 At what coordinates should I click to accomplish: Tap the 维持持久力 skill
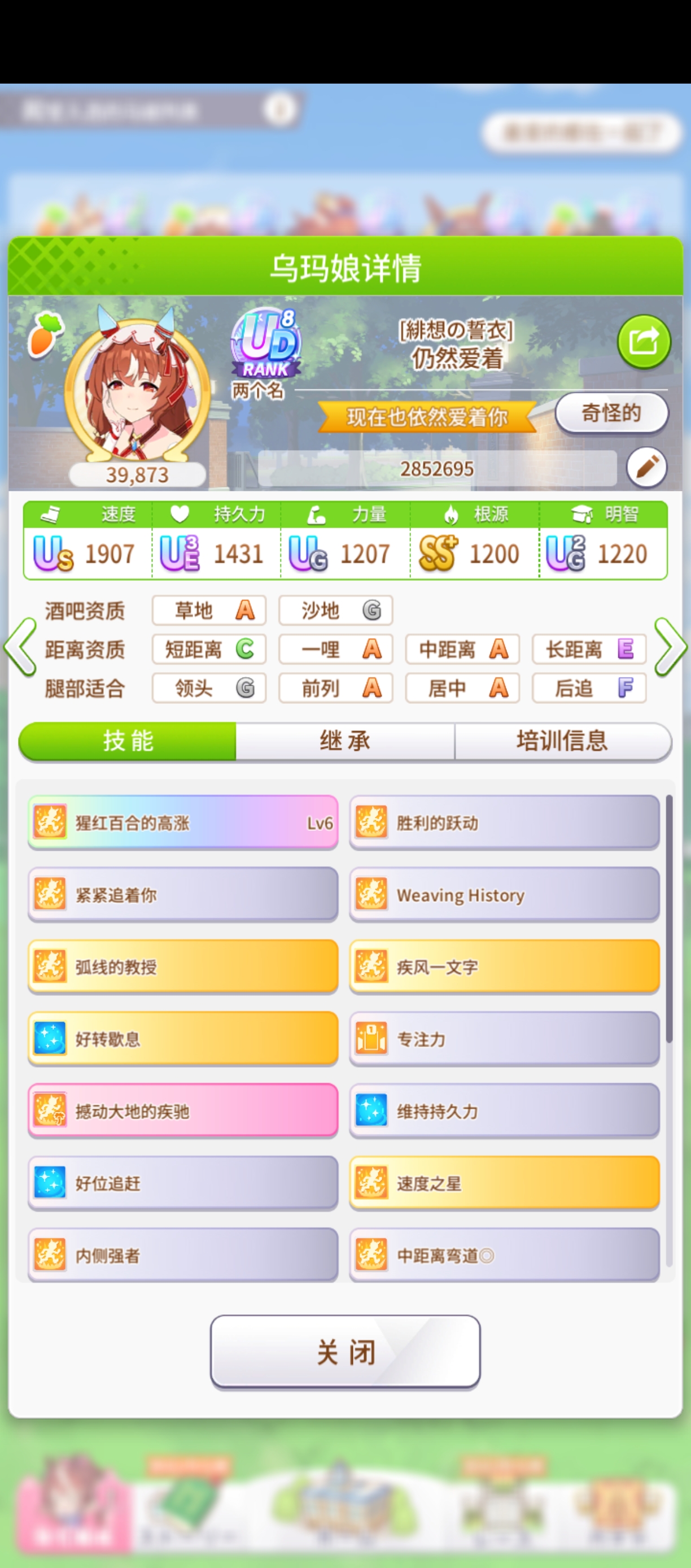[x=504, y=1110]
